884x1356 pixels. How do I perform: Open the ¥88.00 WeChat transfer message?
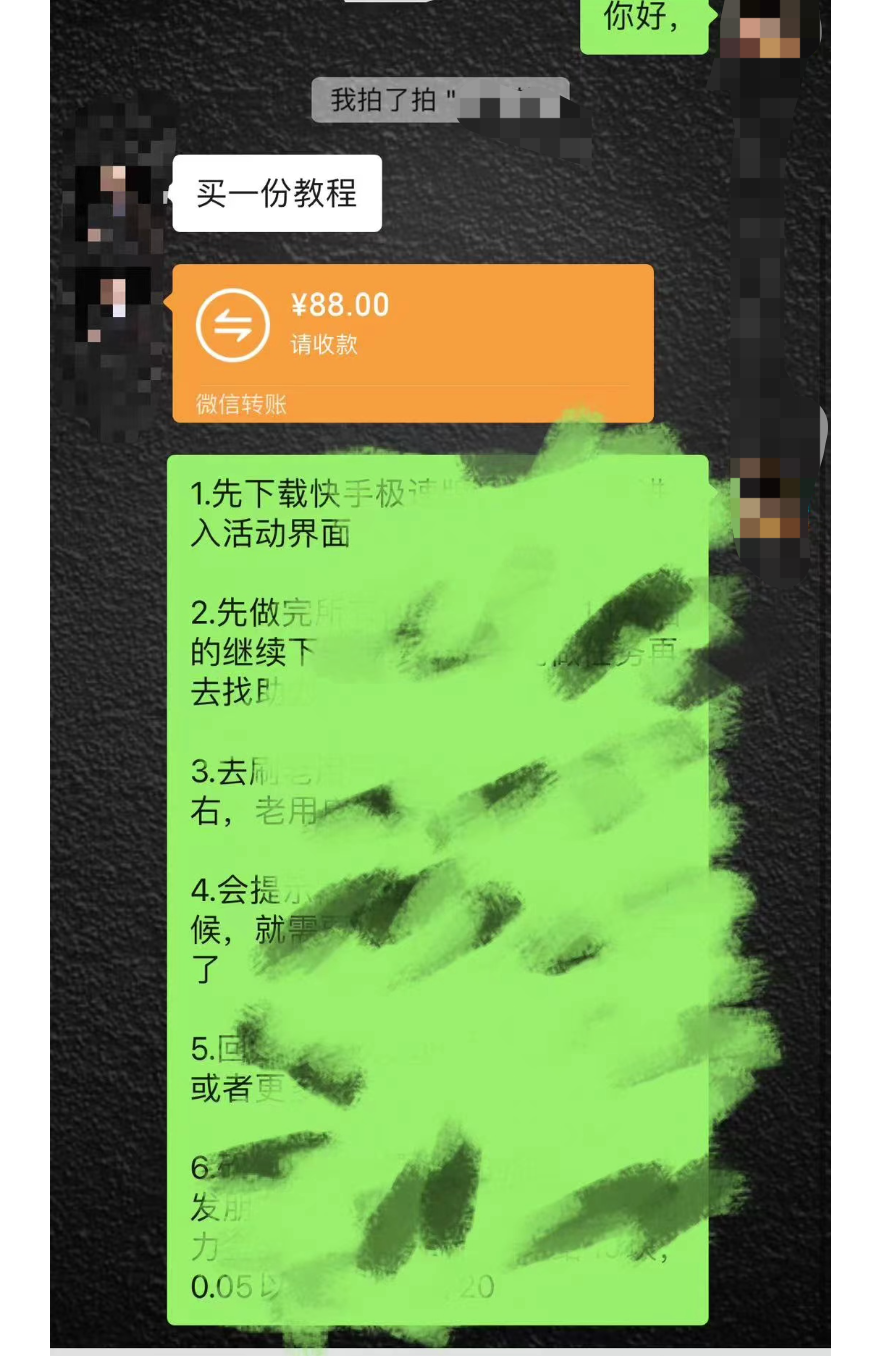(412, 342)
